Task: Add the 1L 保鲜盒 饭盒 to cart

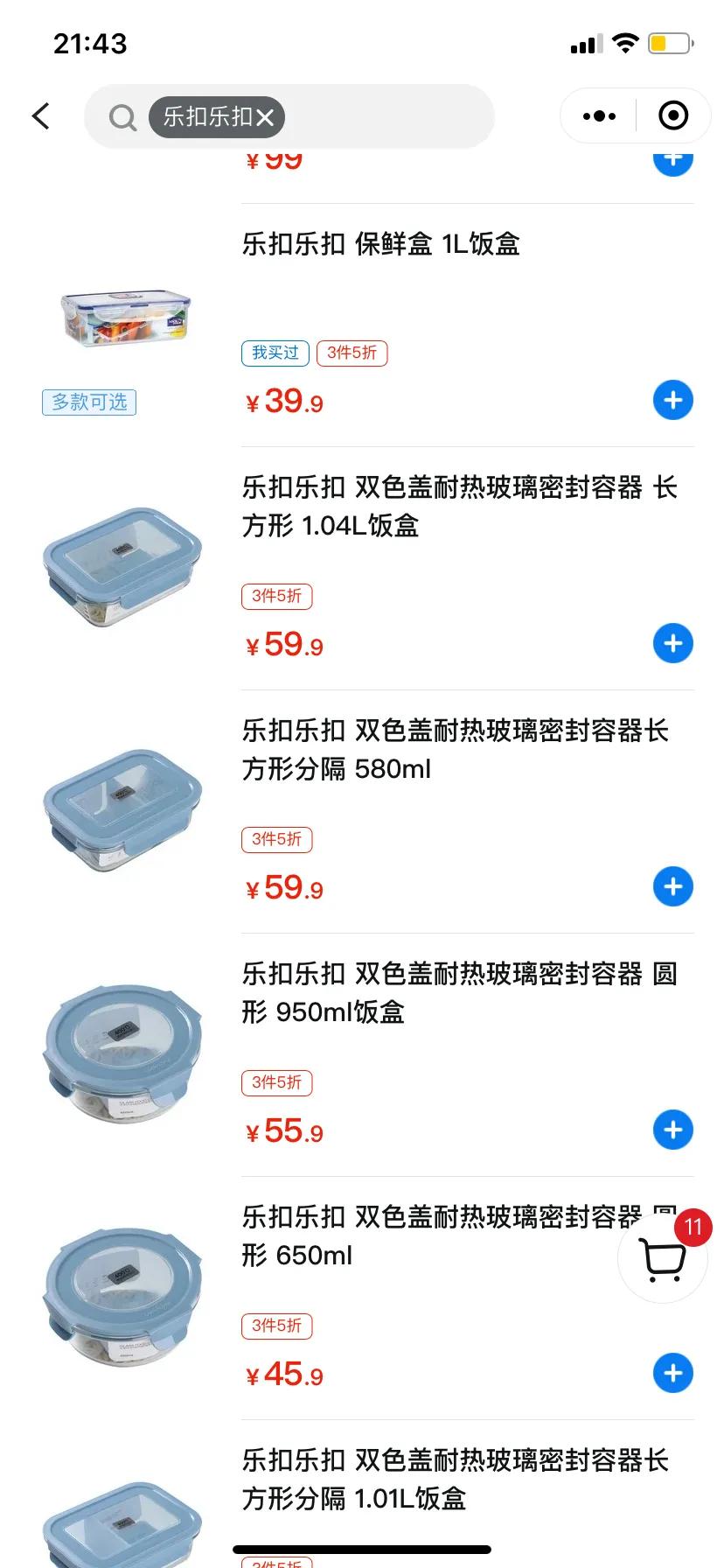Action: 672,401
